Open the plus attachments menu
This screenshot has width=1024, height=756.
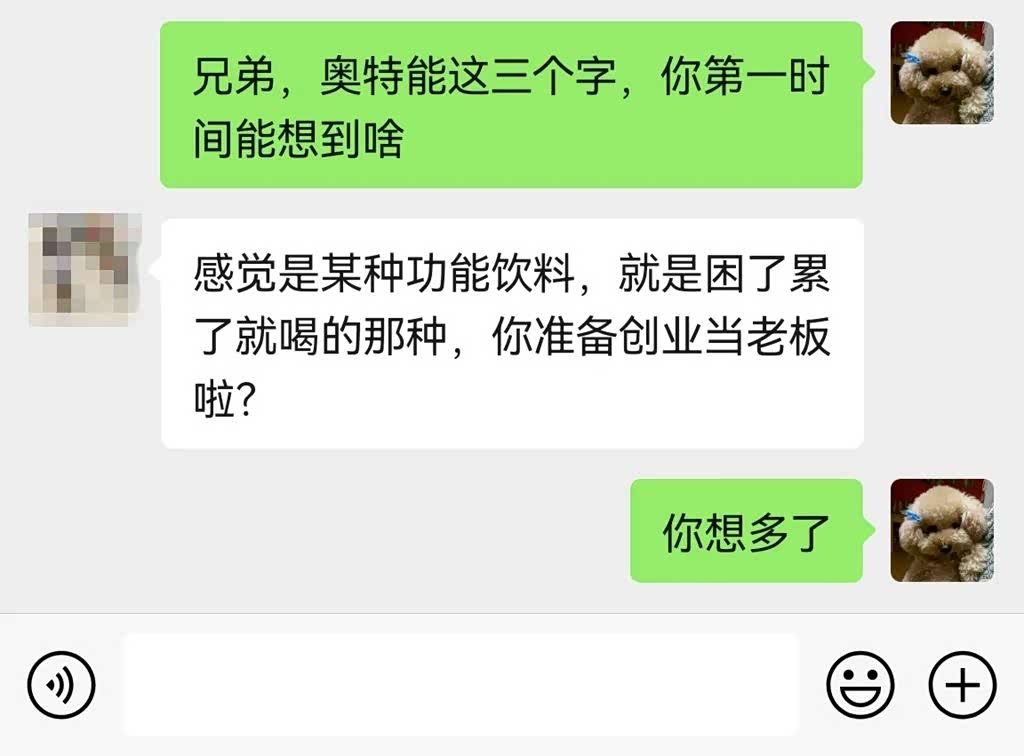coord(962,685)
